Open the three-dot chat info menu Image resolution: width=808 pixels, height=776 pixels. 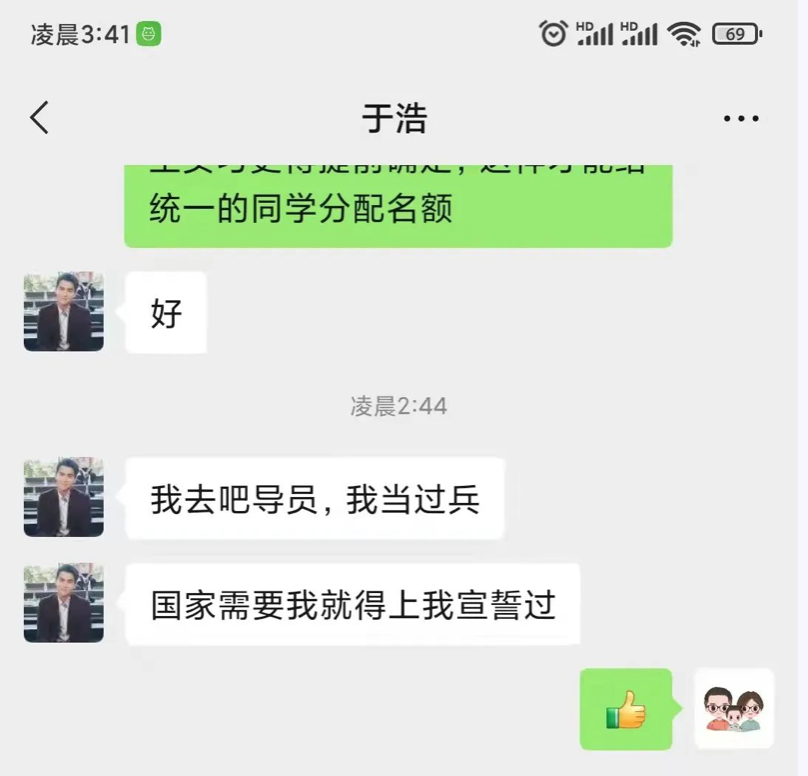tap(740, 119)
